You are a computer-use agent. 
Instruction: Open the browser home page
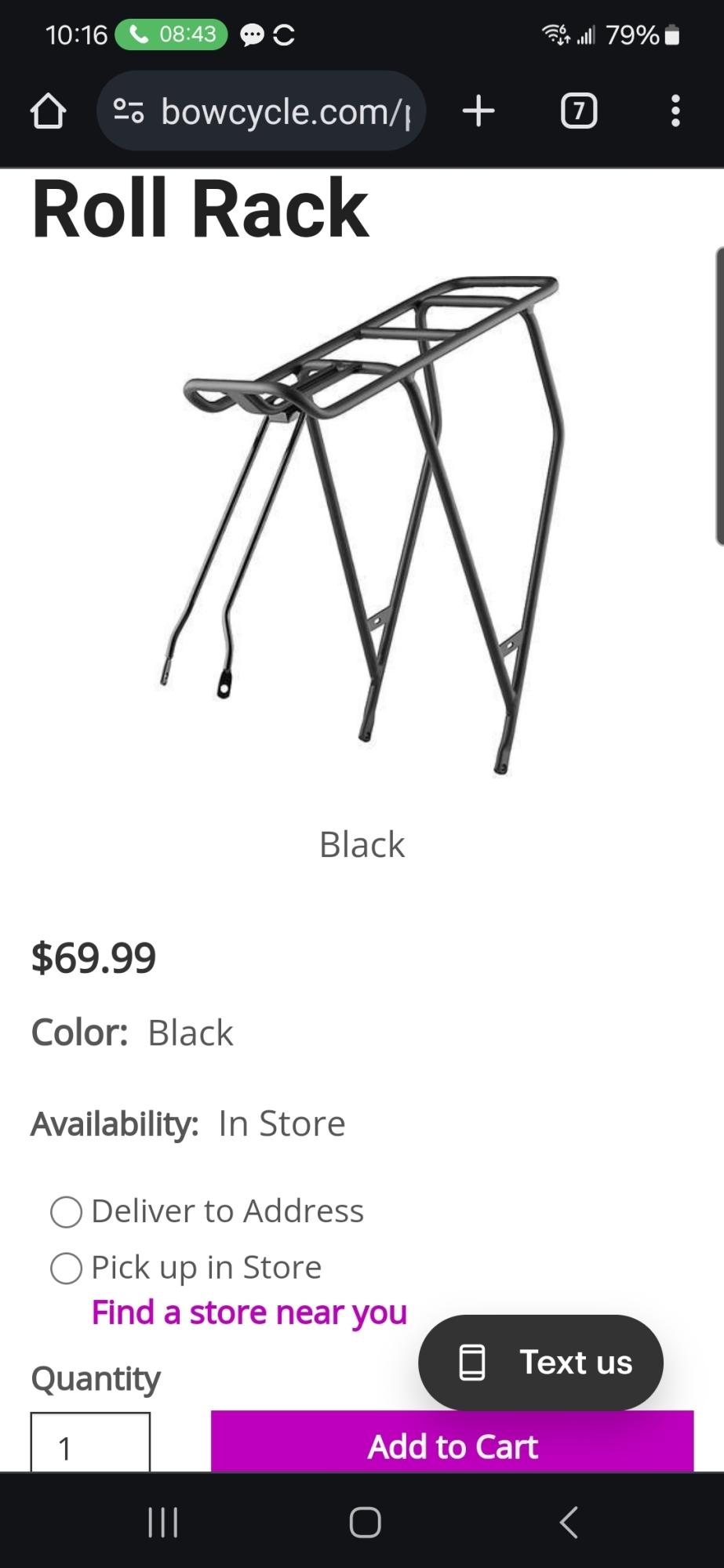48,111
